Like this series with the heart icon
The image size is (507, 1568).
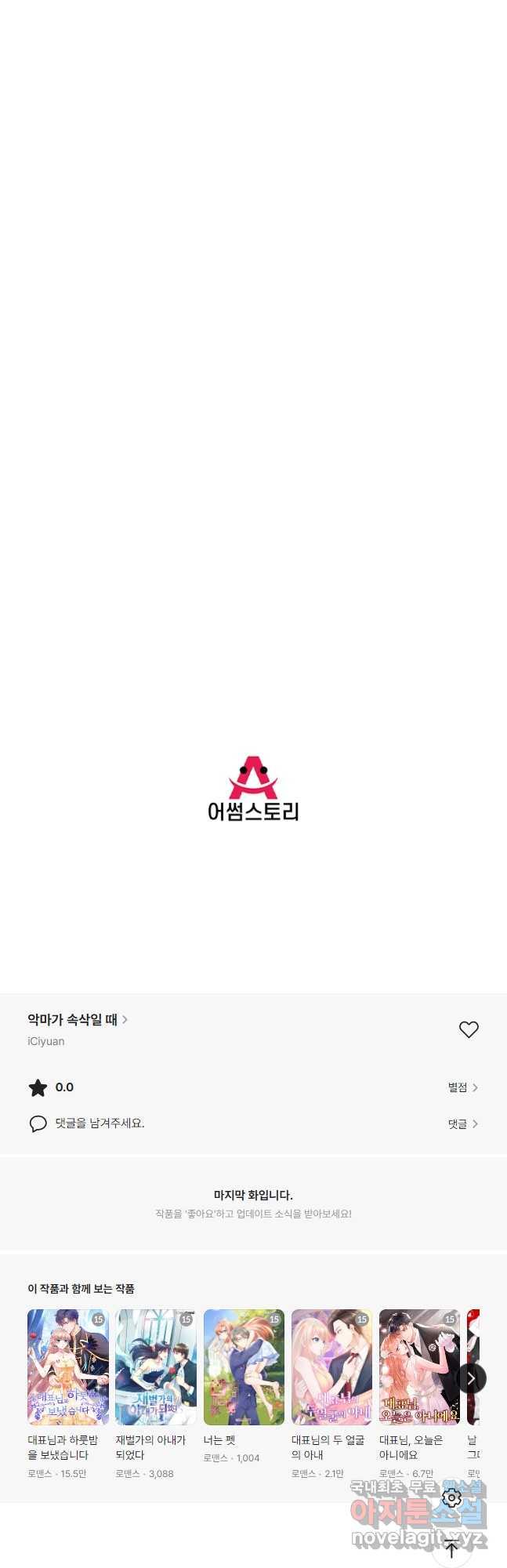pyautogui.click(x=468, y=1029)
